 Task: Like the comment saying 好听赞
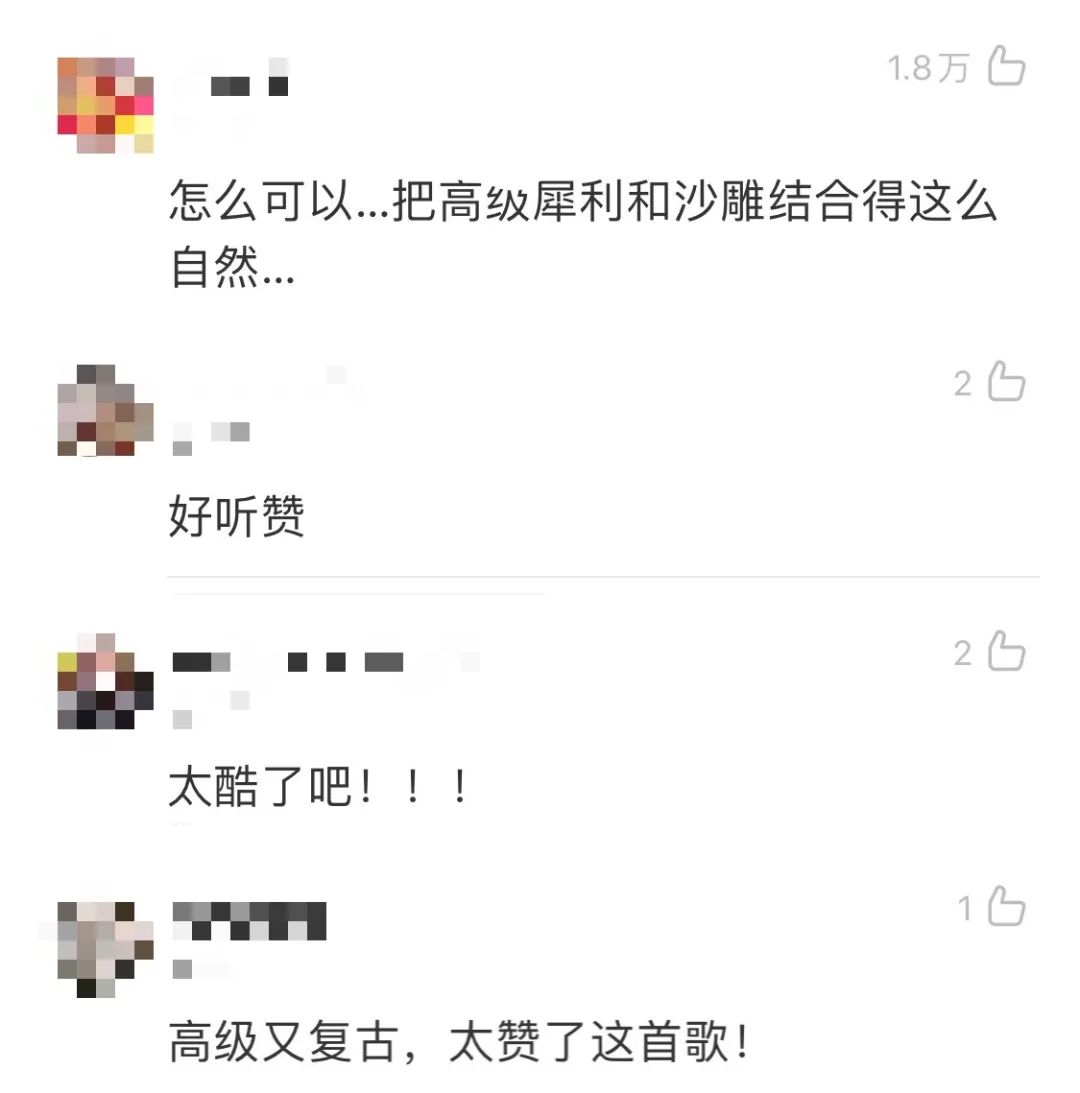1006,381
